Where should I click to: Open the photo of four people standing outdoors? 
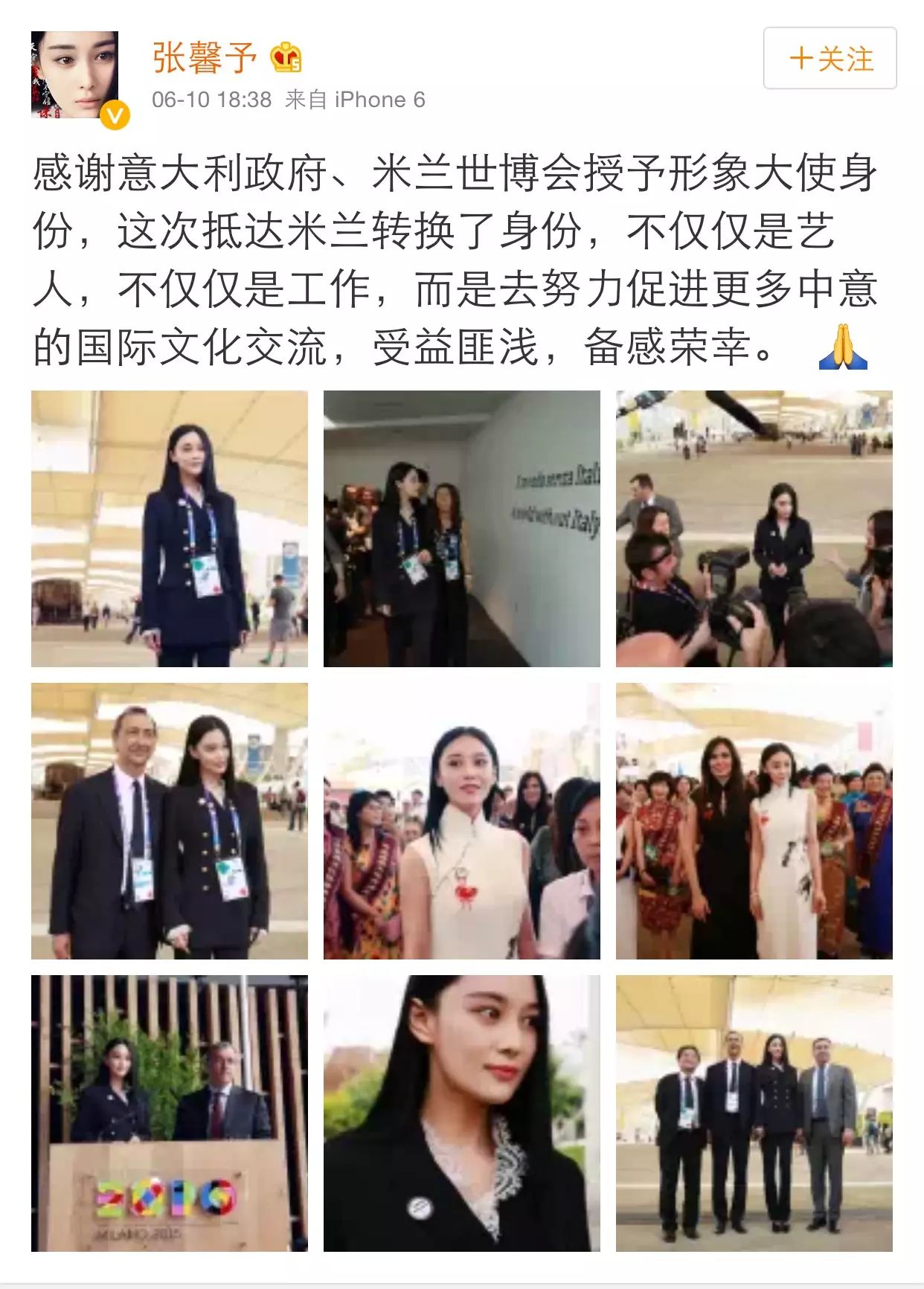coord(754,1113)
